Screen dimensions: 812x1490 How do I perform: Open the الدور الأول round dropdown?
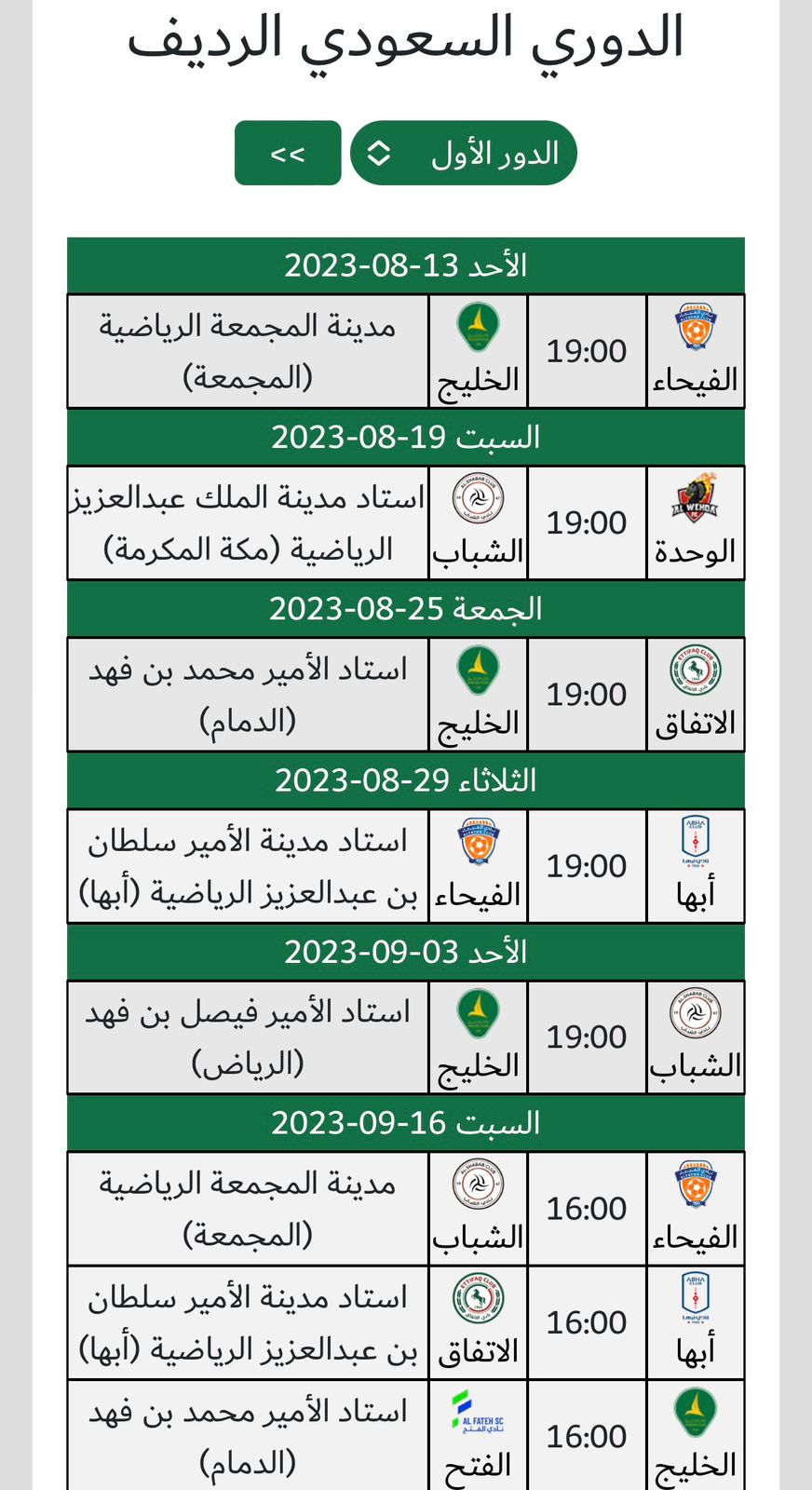tap(464, 153)
